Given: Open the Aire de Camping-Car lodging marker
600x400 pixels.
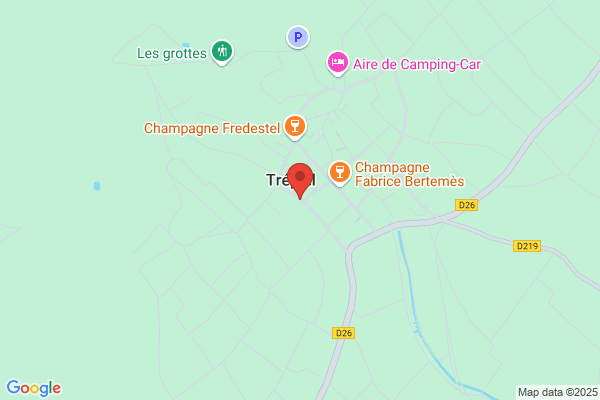Looking at the screenshot, I should [x=338, y=64].
